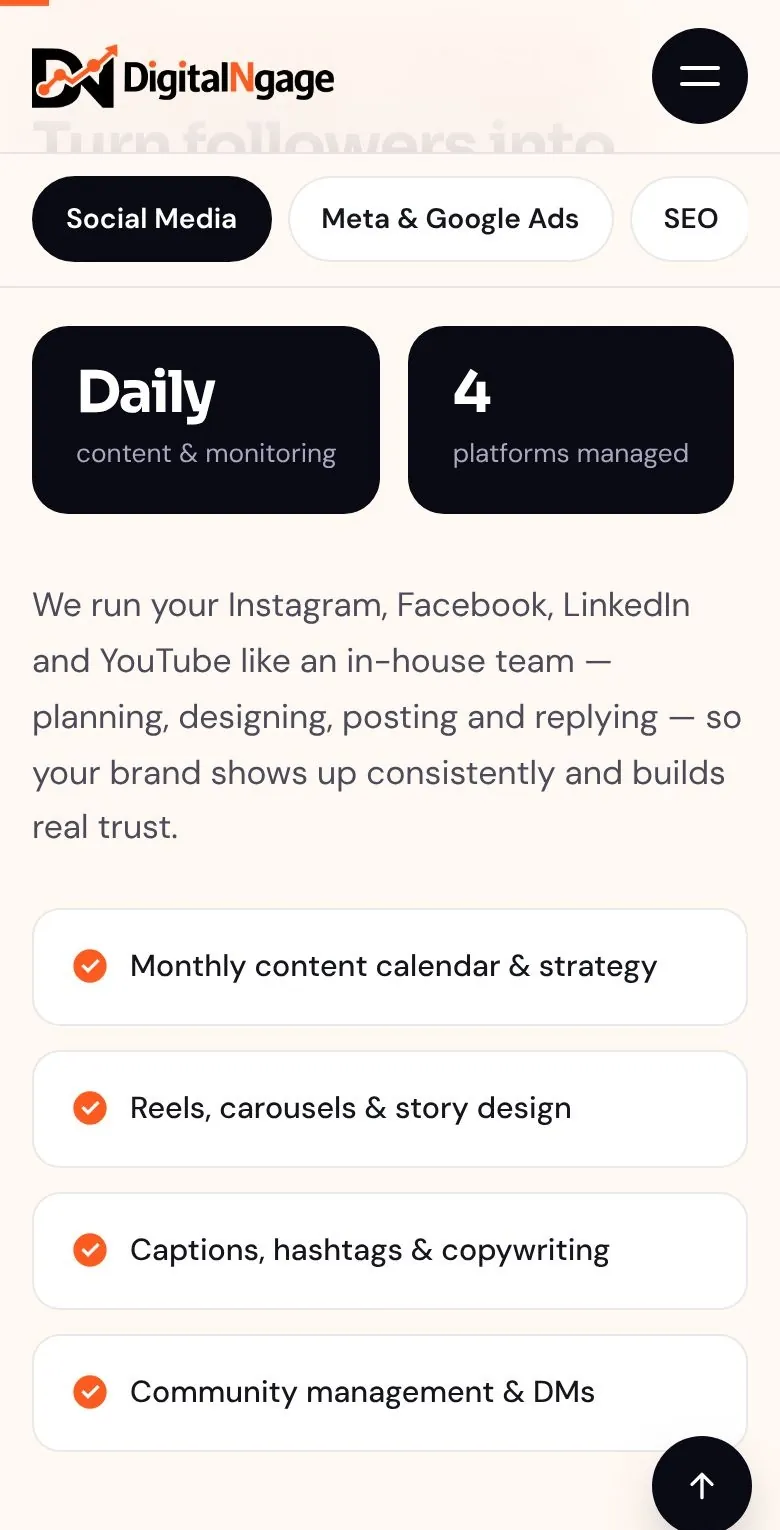The height and width of the screenshot is (1530, 780).
Task: Switch to the Meta & Google Ads tab
Action: pos(450,219)
